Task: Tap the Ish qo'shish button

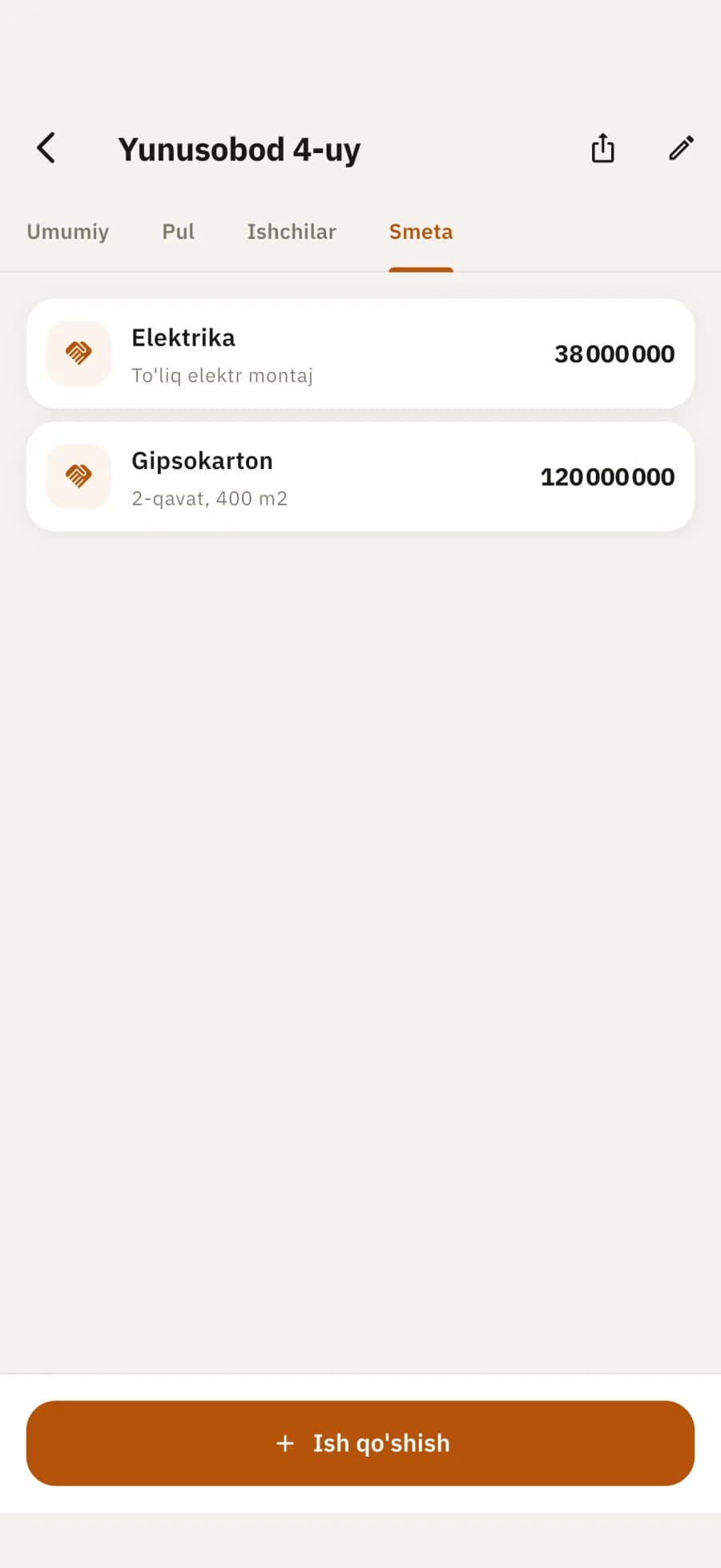Action: [x=360, y=1443]
